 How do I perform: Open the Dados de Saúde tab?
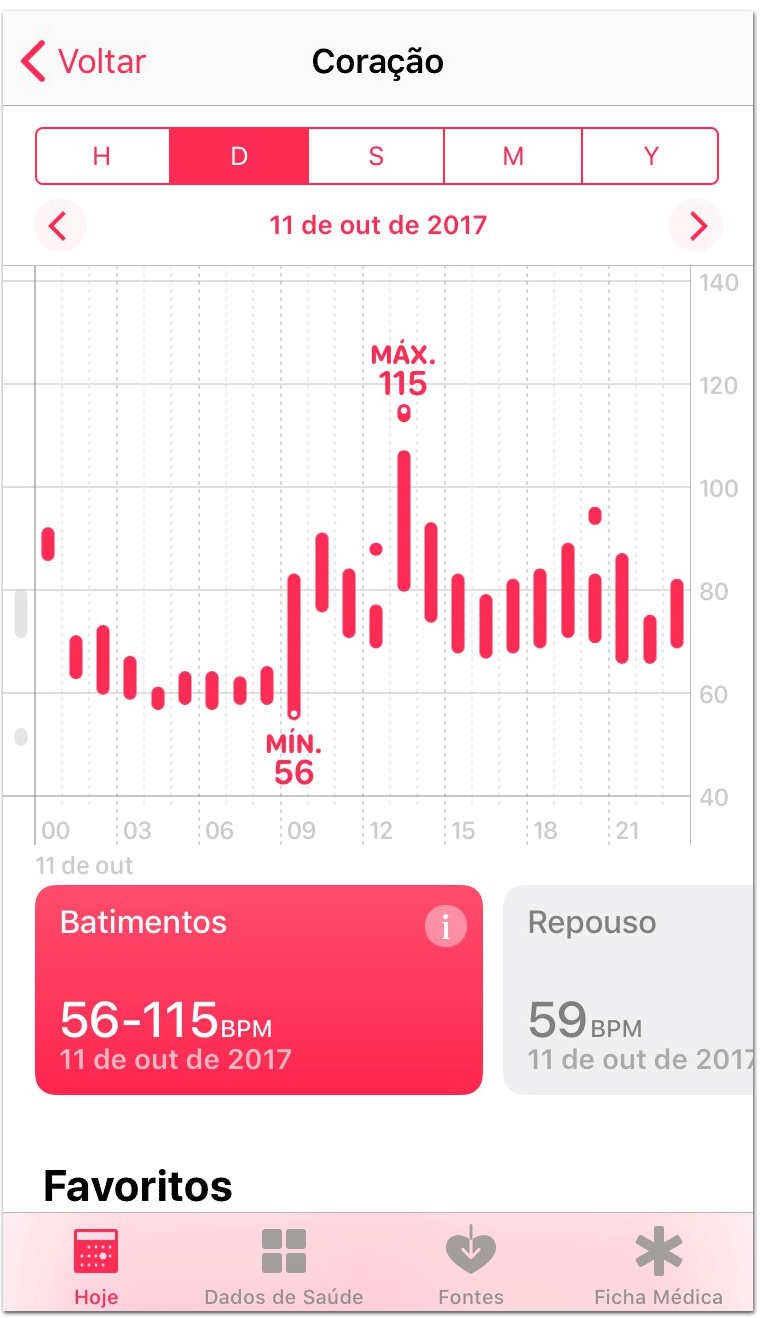[x=284, y=1266]
